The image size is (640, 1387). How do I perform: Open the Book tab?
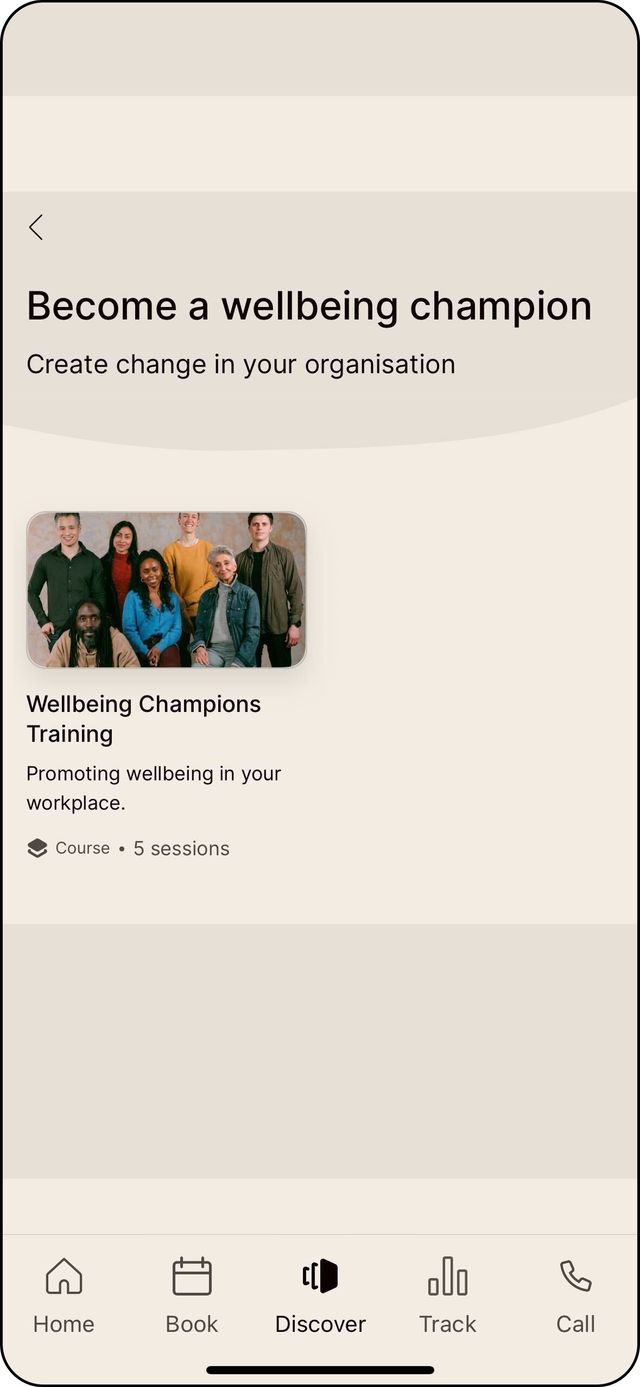point(192,1295)
